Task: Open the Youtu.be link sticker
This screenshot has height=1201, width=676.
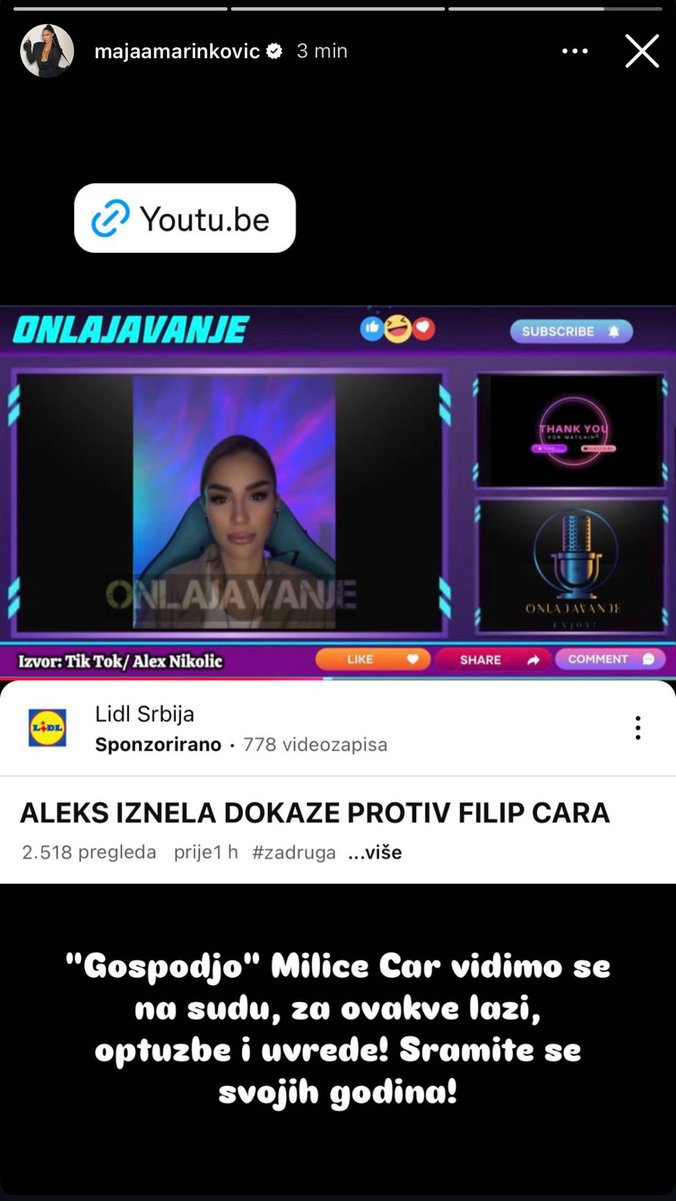Action: 185,218
